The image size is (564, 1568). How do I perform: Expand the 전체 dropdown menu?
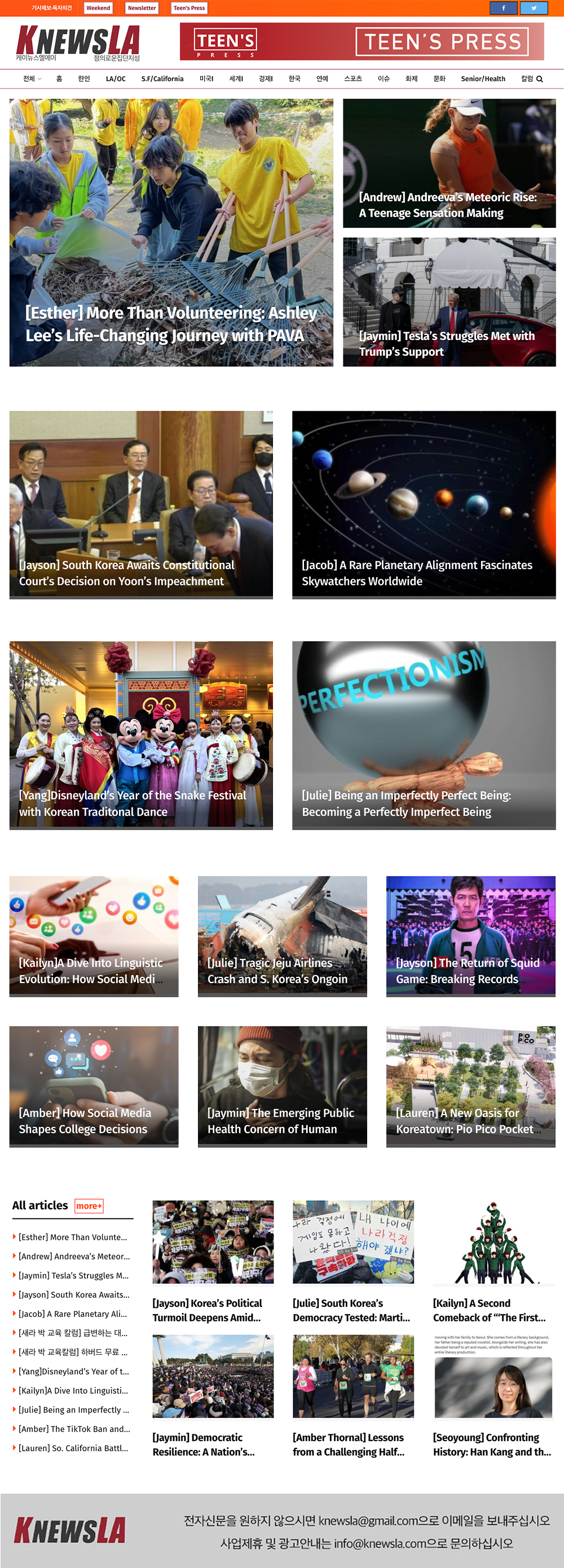click(x=32, y=79)
